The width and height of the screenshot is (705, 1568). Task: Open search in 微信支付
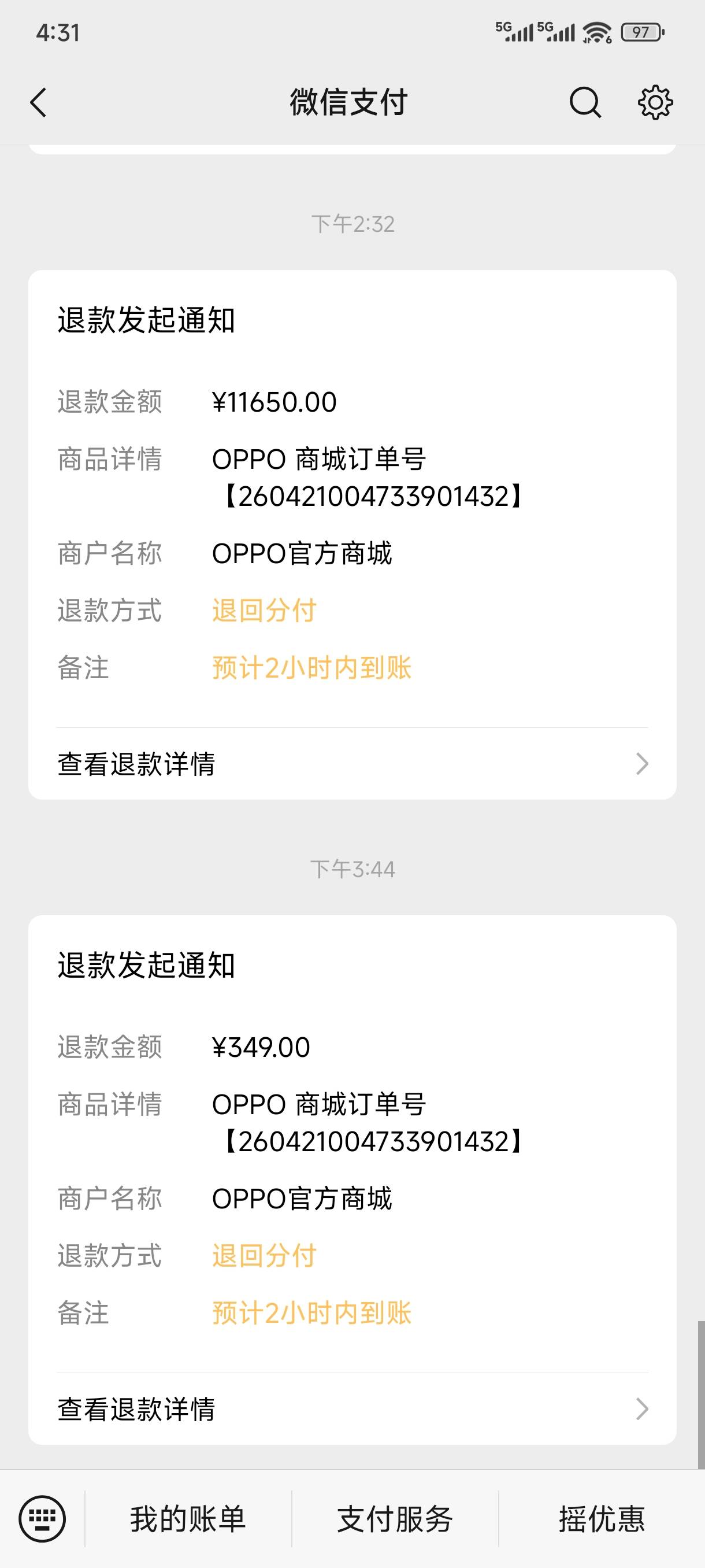coord(585,102)
